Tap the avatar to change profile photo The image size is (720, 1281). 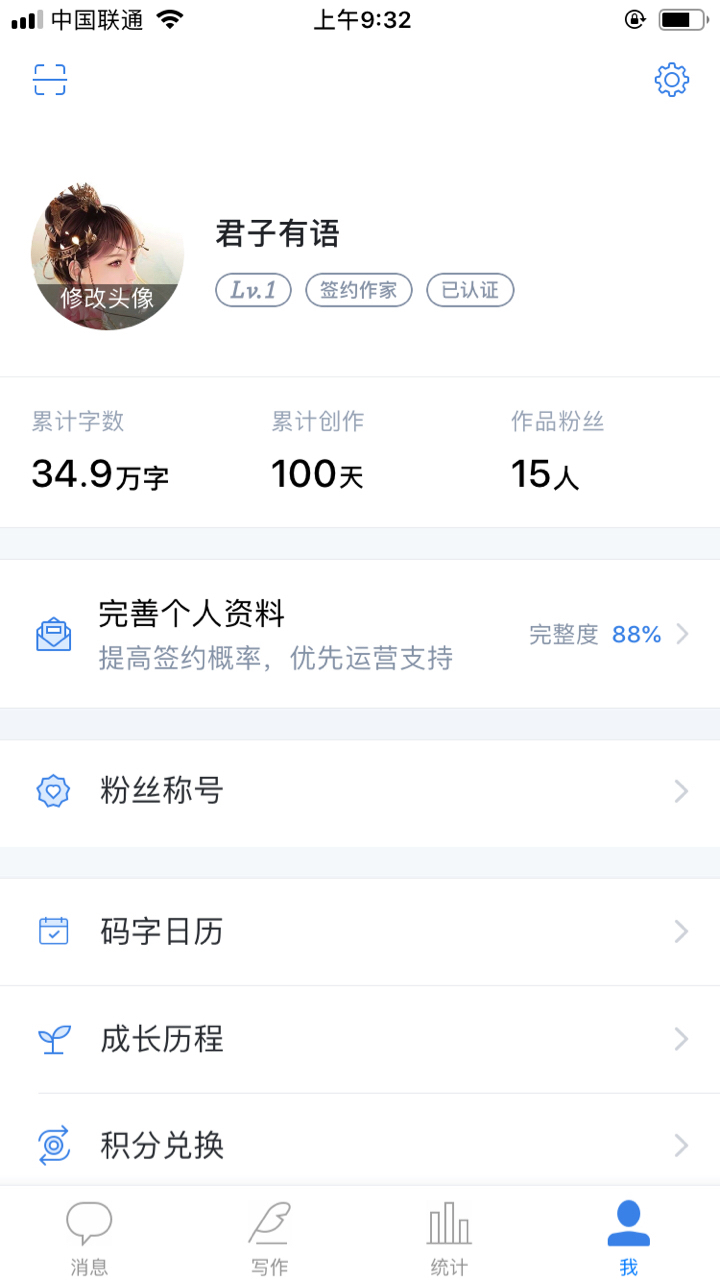[107, 255]
